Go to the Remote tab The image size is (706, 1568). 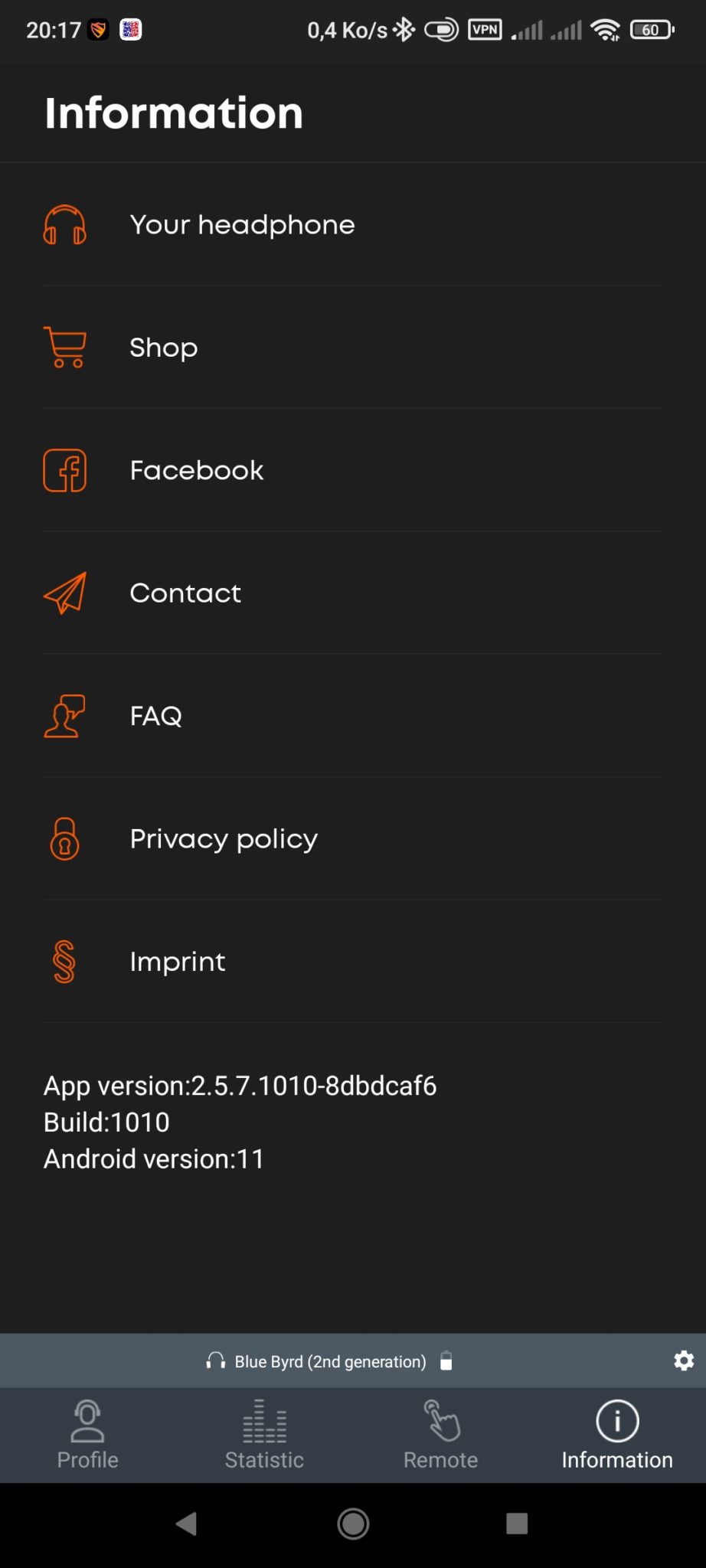(x=441, y=1436)
